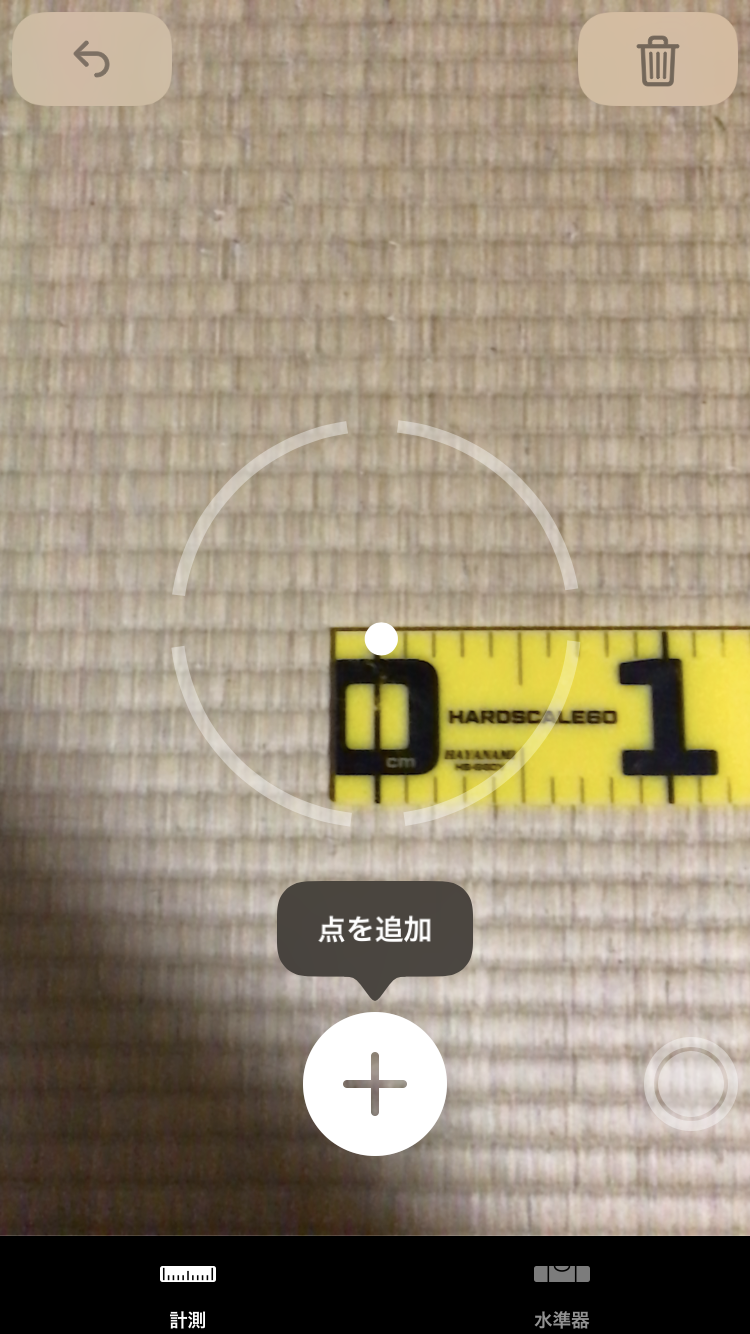Undo the last measurement point

point(92,59)
